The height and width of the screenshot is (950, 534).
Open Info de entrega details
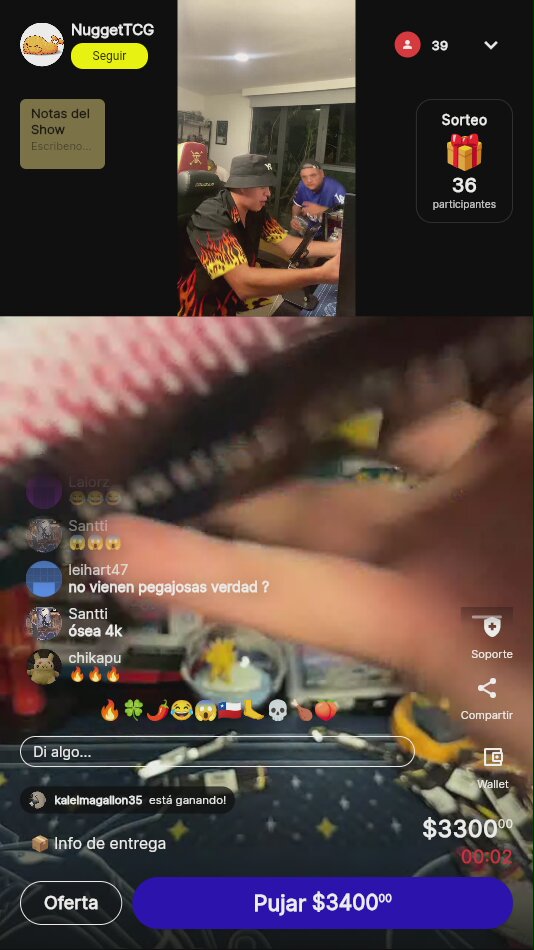coord(99,843)
